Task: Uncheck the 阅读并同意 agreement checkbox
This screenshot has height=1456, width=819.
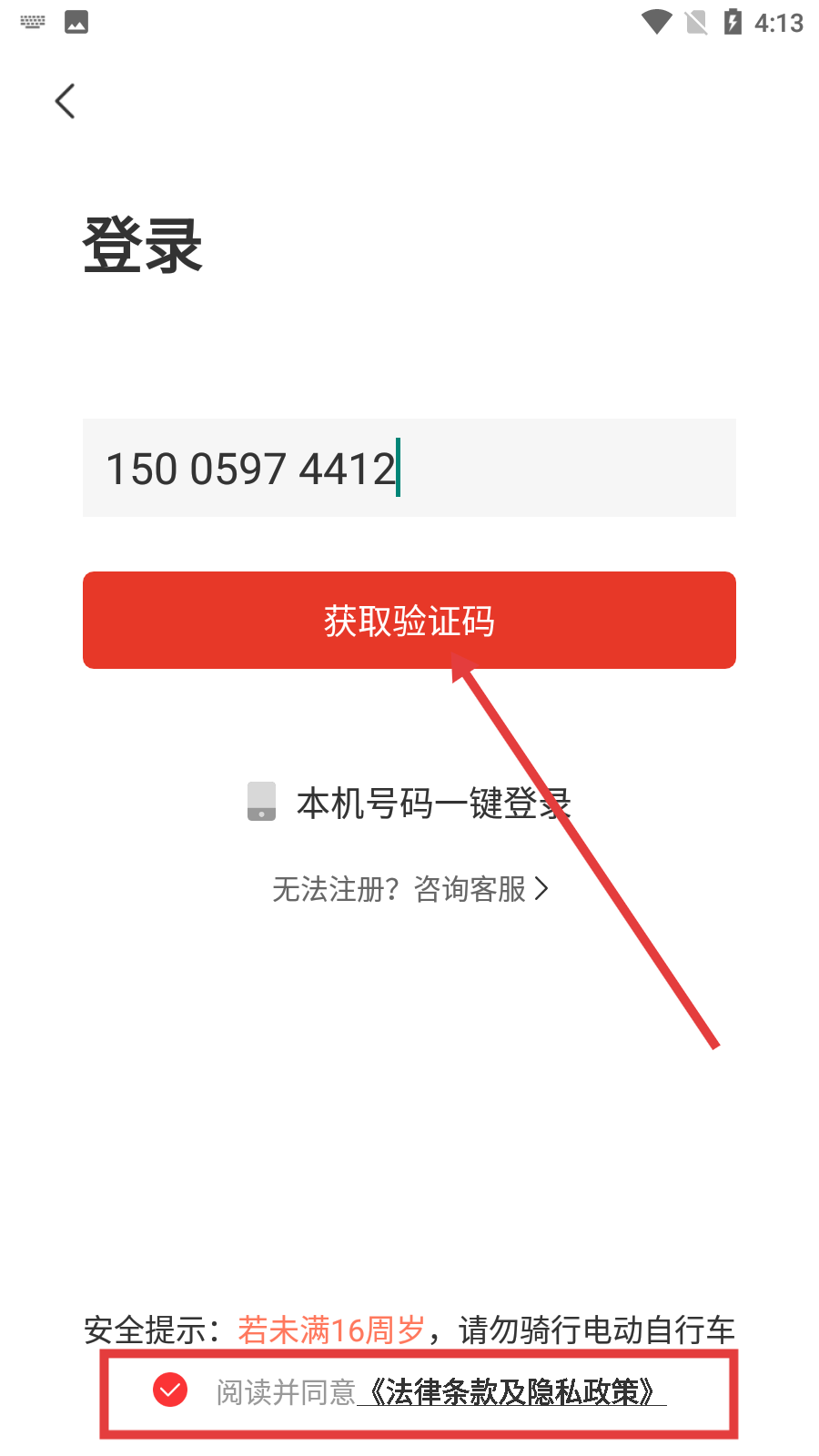Action: (x=170, y=1390)
